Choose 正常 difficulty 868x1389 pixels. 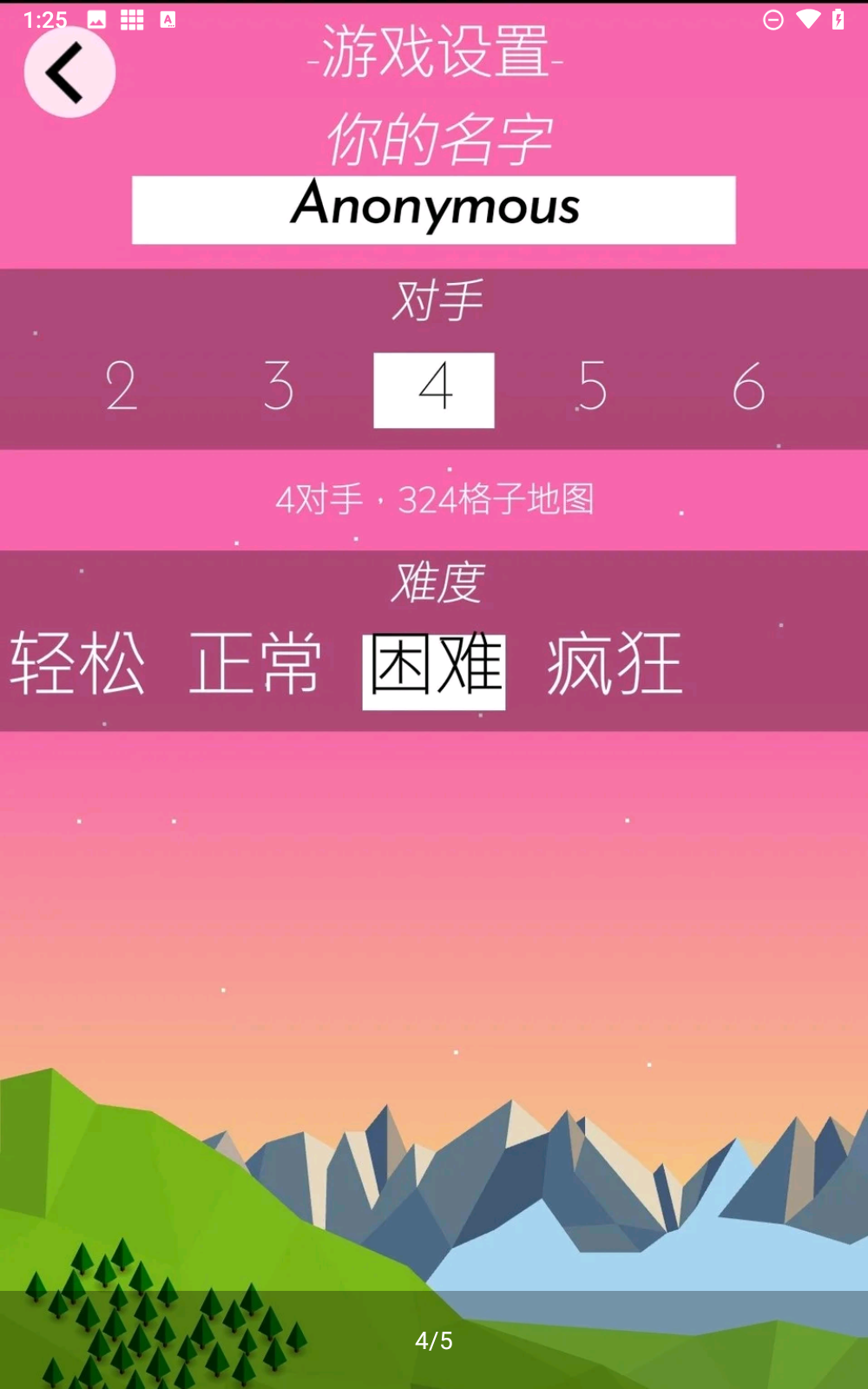point(255,665)
